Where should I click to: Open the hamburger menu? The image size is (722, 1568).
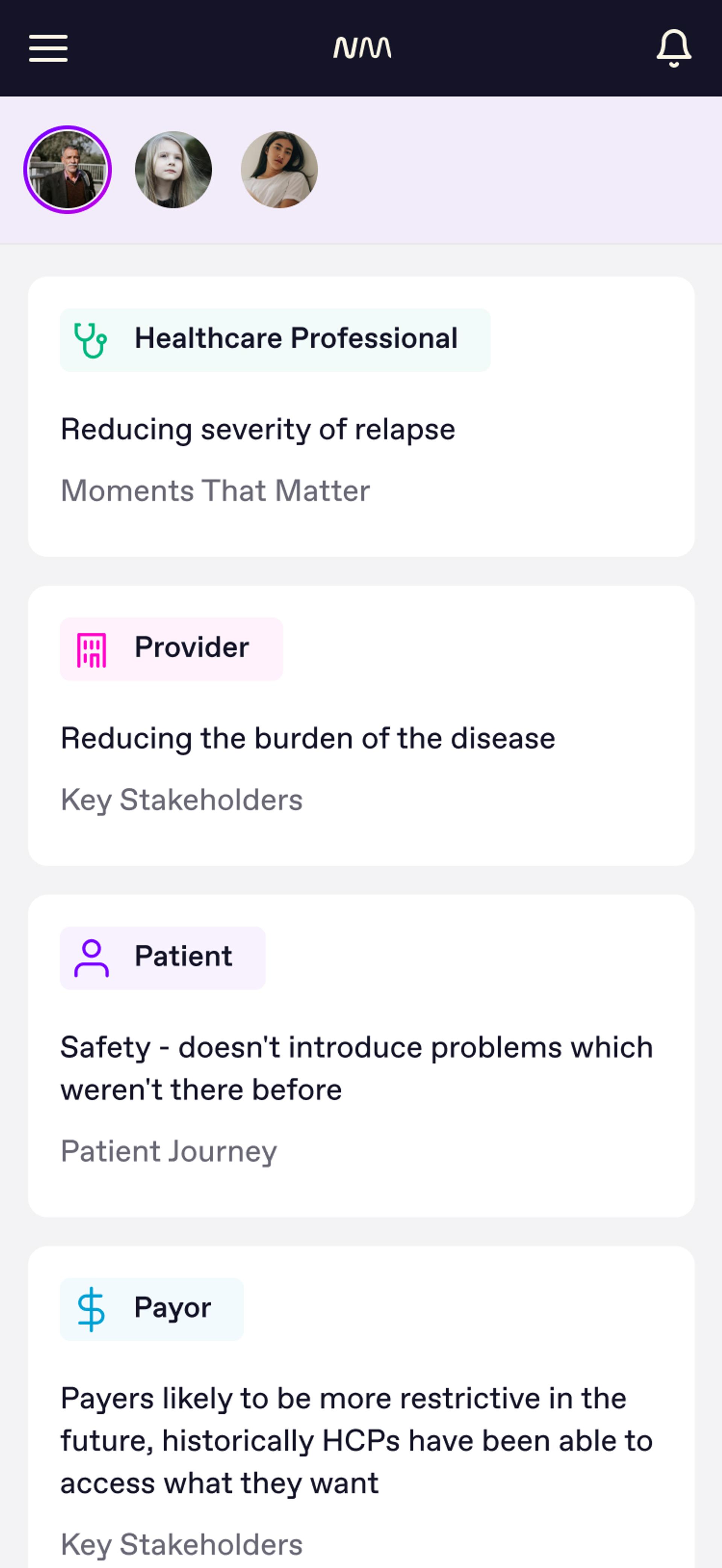(48, 48)
